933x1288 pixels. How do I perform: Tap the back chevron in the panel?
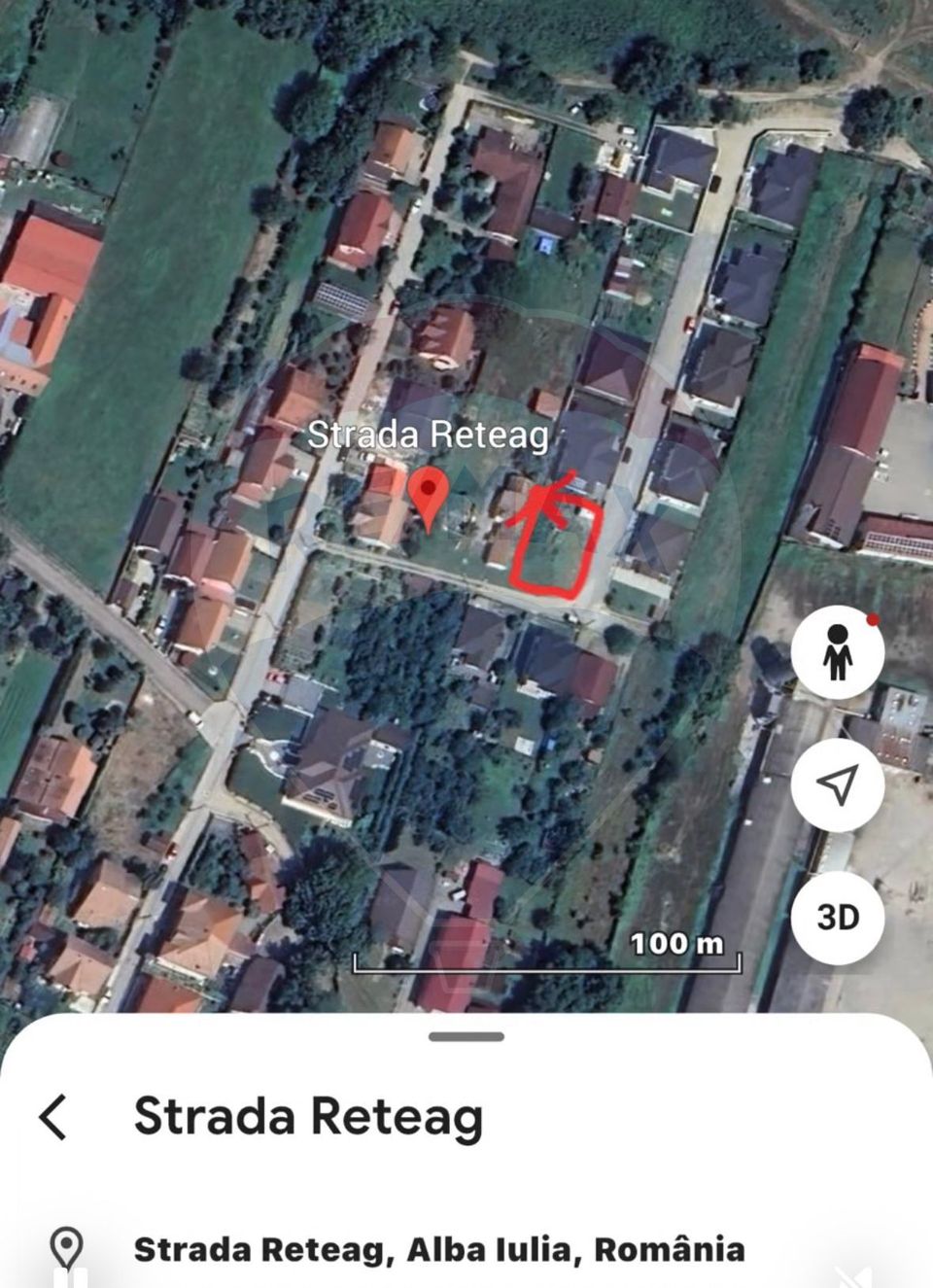click(x=53, y=1116)
